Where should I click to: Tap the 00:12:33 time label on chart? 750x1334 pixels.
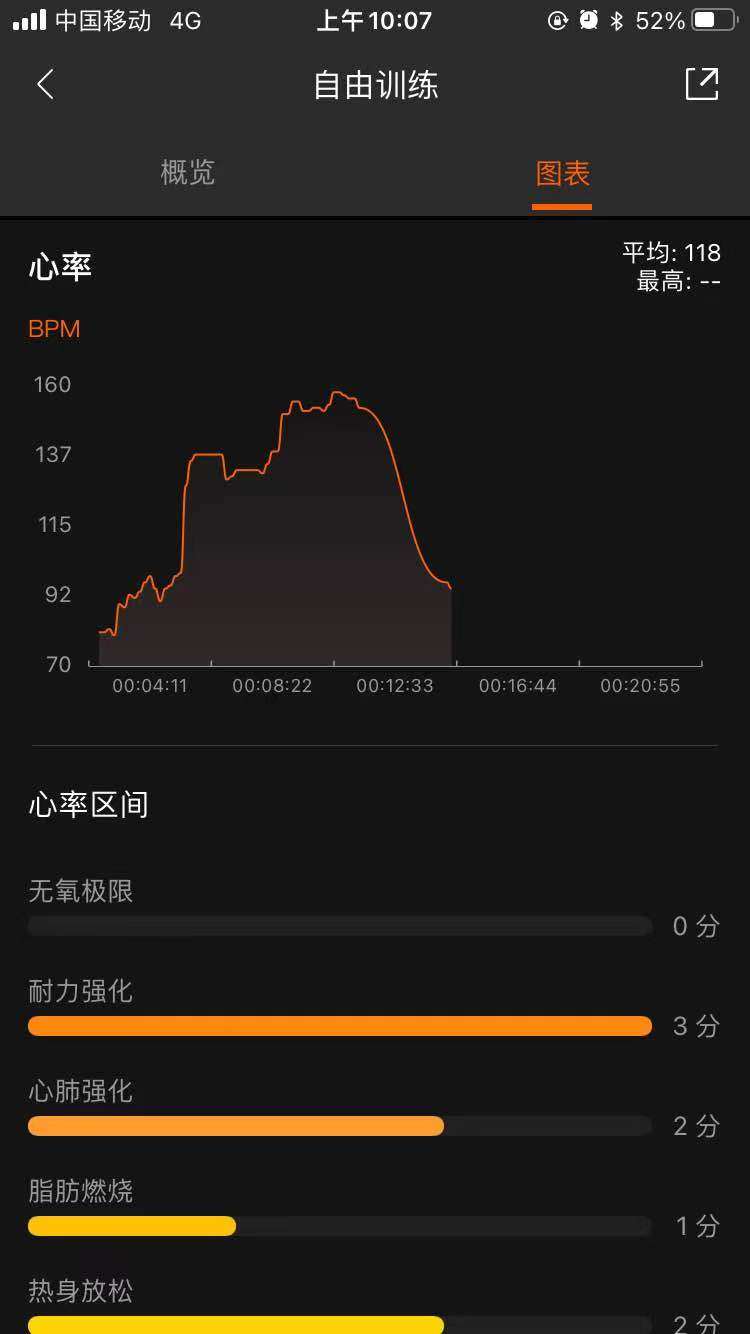395,685
